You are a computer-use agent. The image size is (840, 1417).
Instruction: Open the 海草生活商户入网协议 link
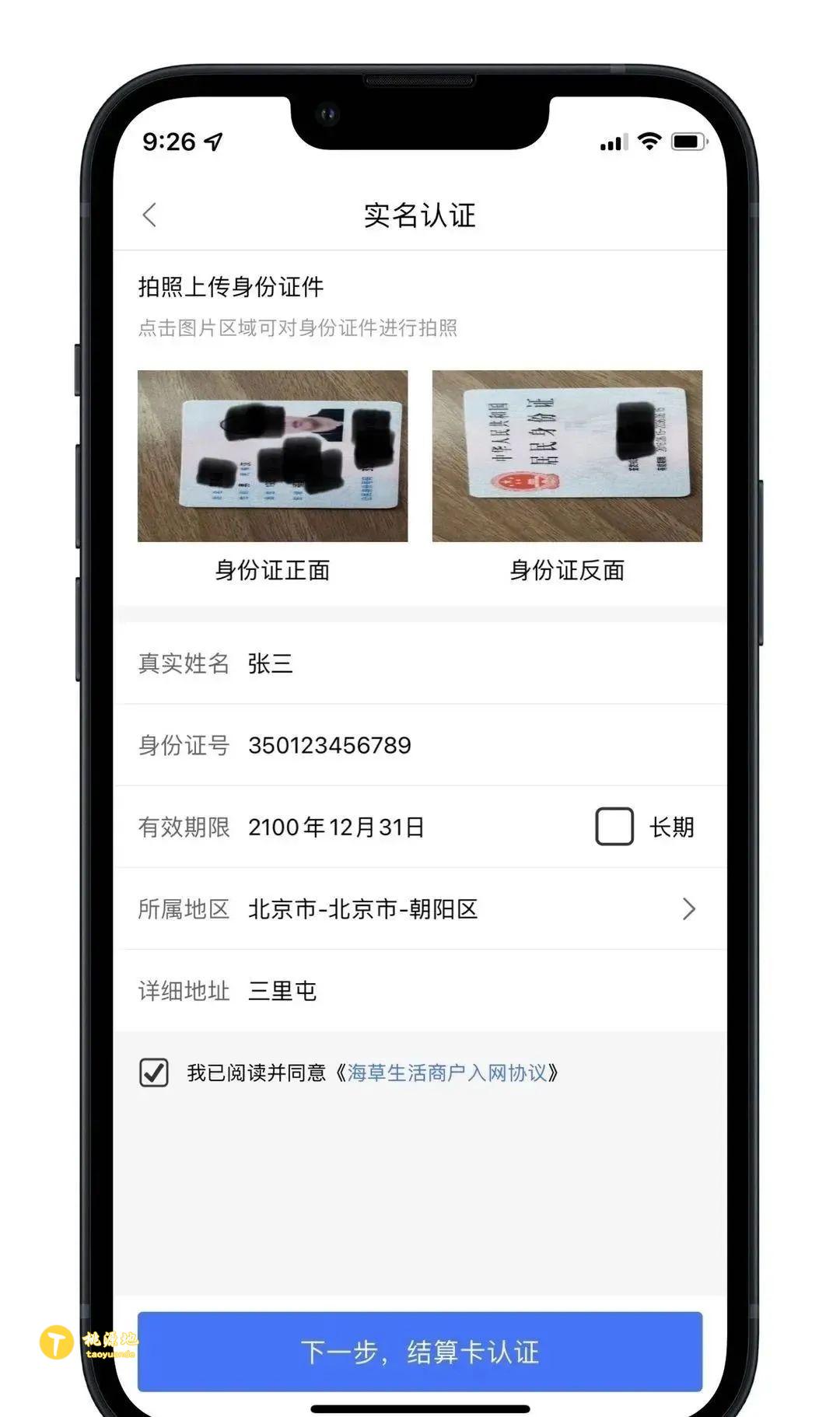pyautogui.click(x=447, y=1073)
